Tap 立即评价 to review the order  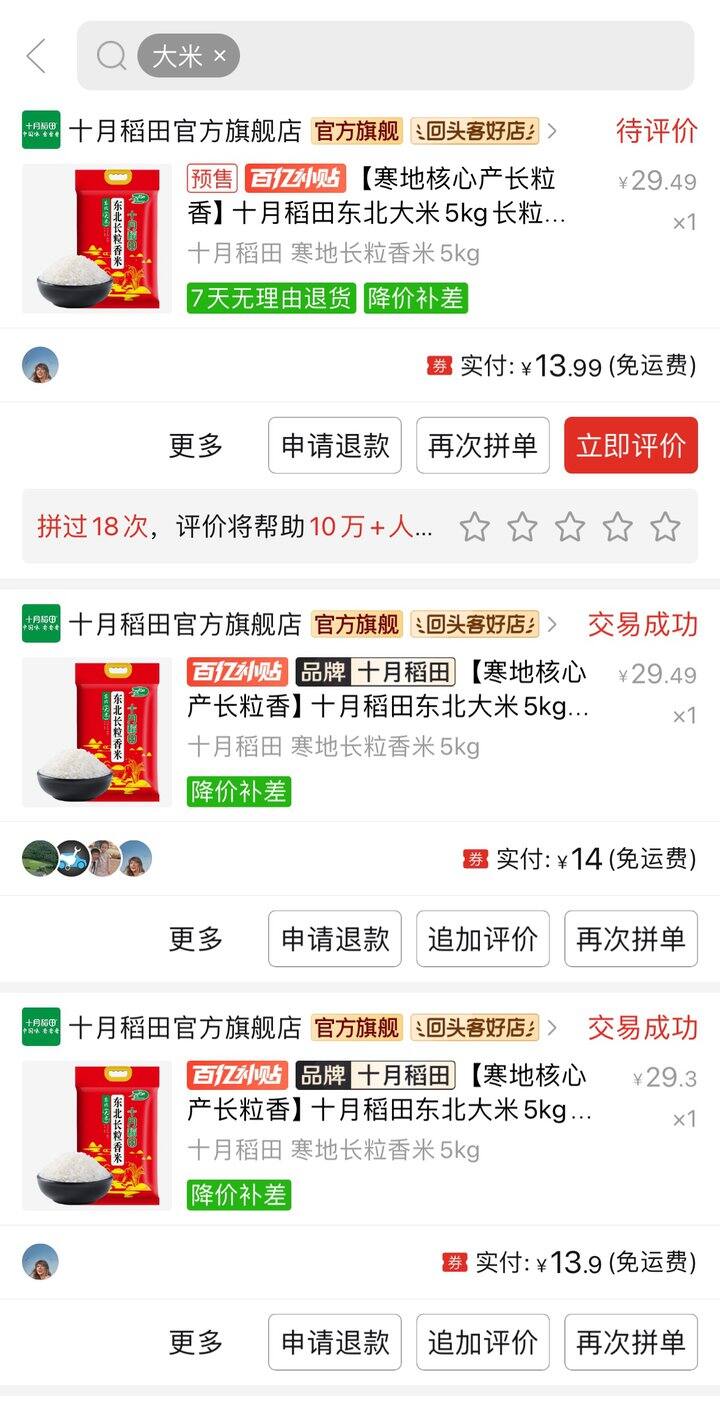coord(630,445)
